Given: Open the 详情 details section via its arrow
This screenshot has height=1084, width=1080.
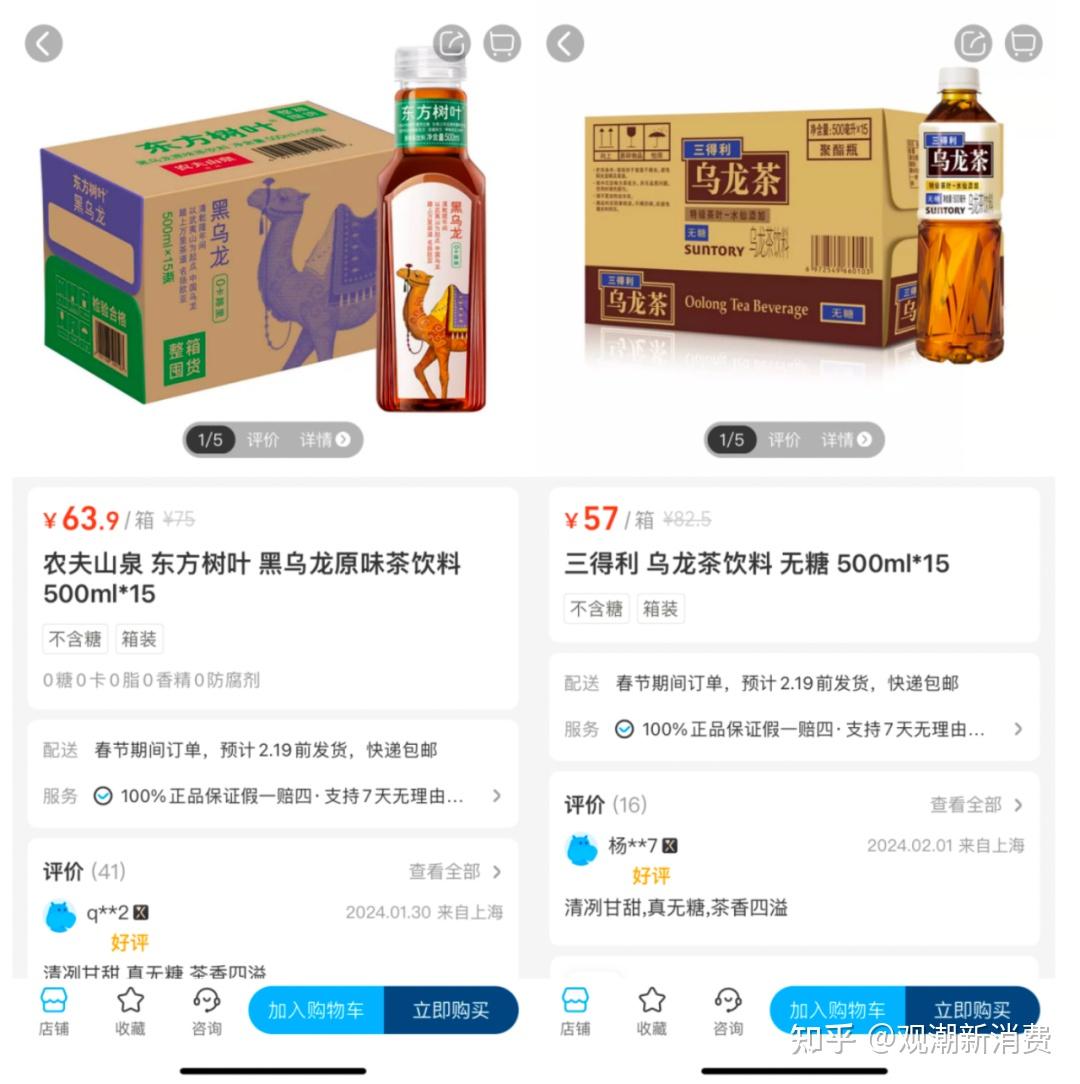Looking at the screenshot, I should coord(345,440).
